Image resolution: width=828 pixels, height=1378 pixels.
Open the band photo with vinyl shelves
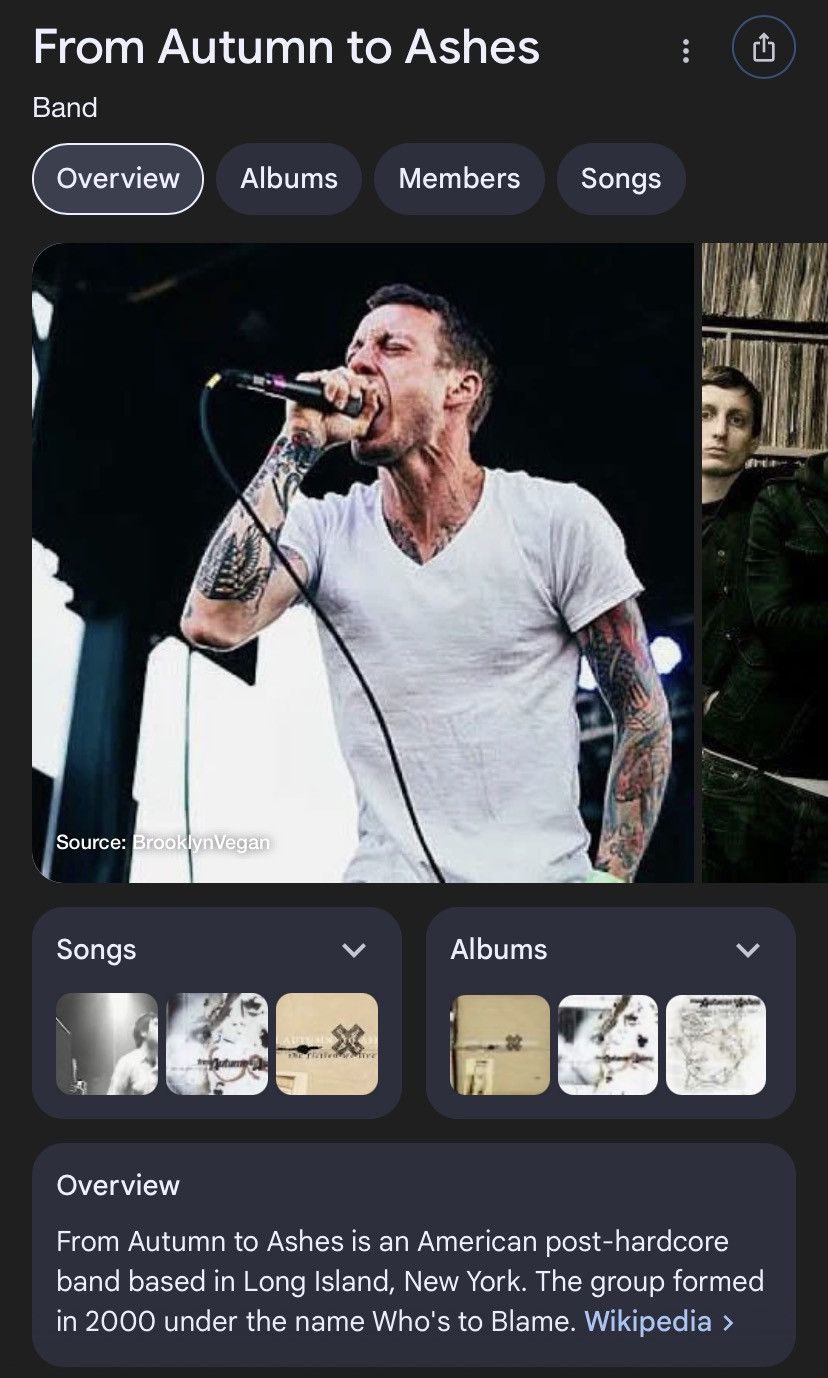coord(765,563)
